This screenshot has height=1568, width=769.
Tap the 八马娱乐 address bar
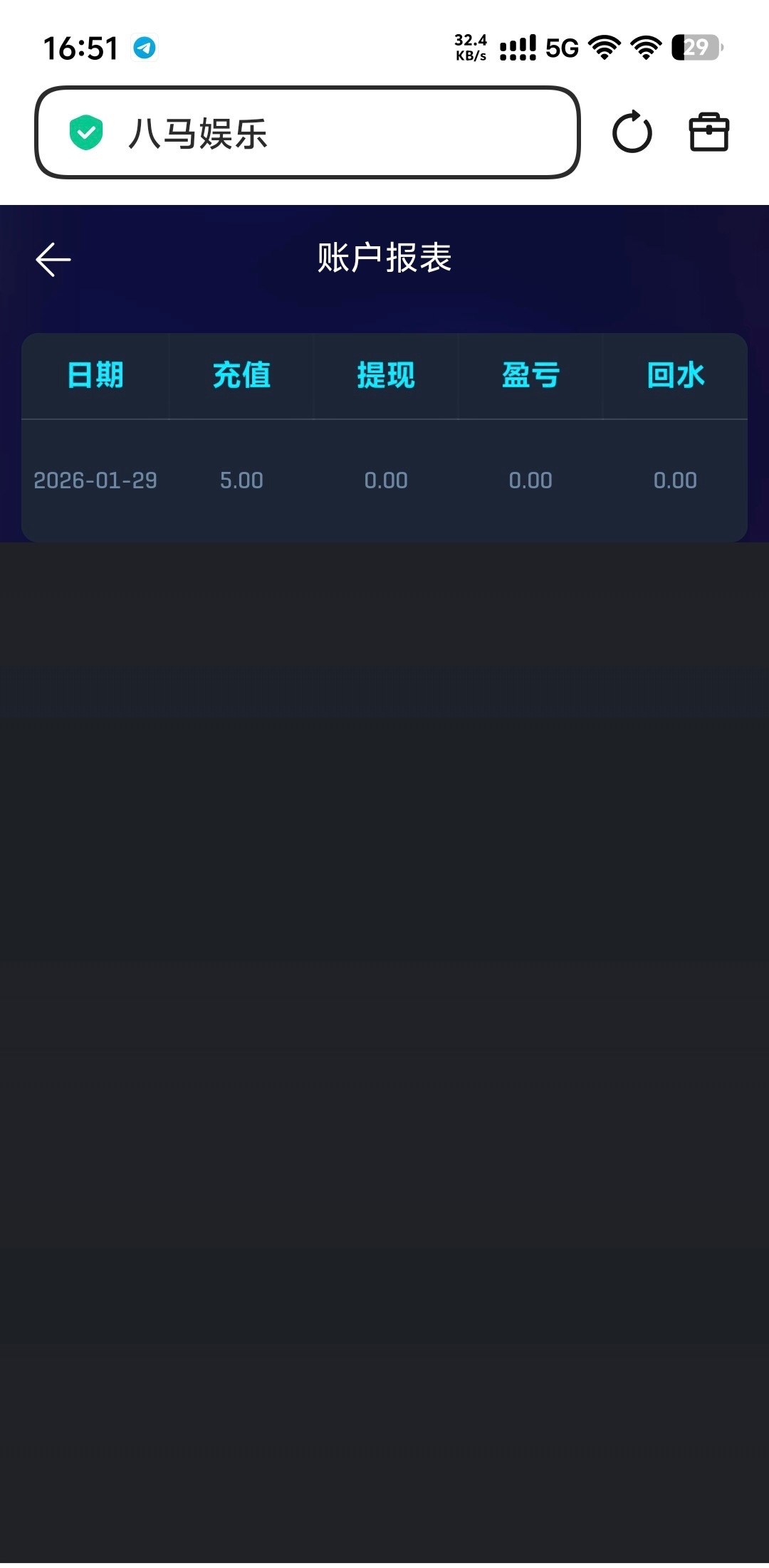pyautogui.click(x=308, y=132)
